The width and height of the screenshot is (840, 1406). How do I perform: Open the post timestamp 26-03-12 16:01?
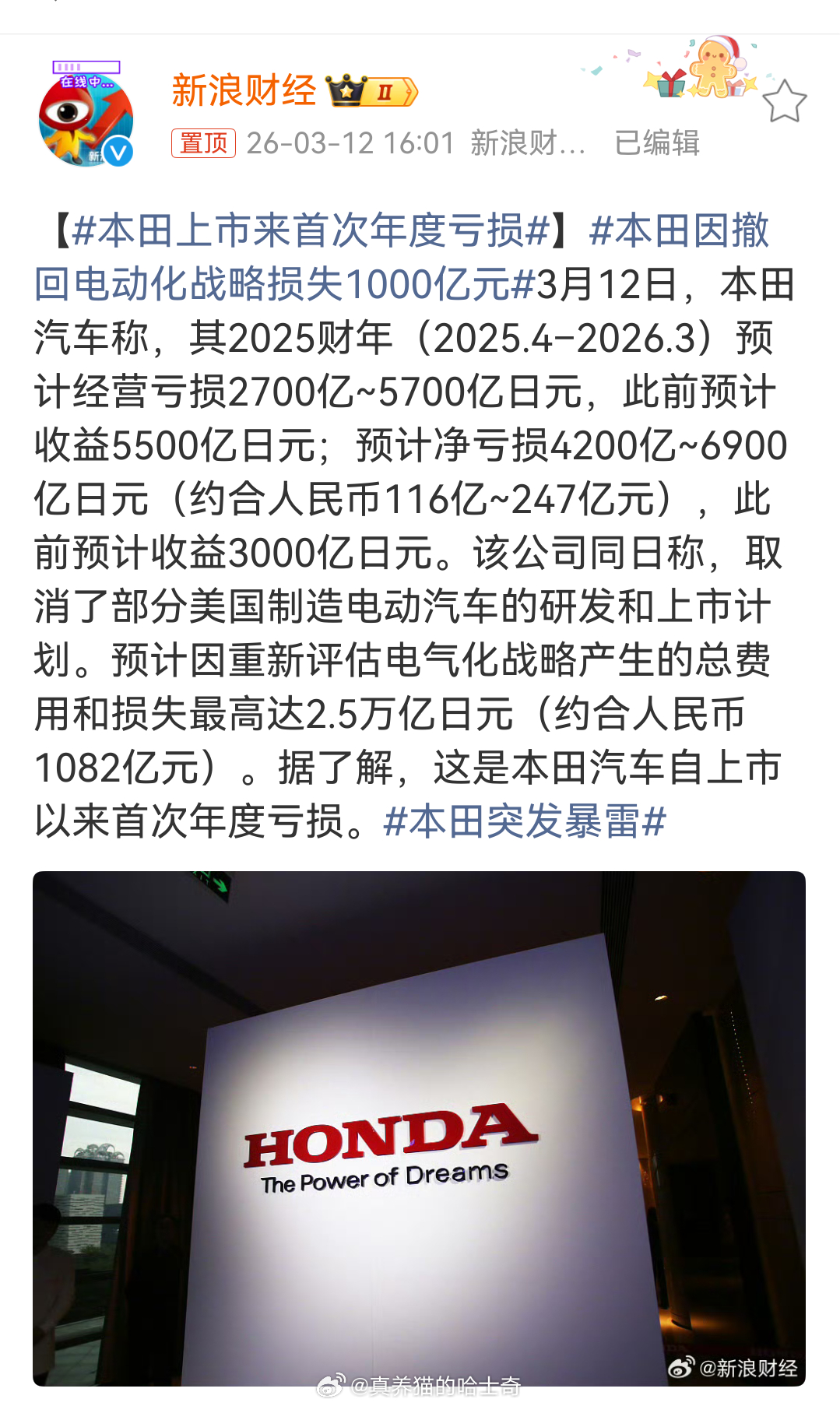point(349,142)
